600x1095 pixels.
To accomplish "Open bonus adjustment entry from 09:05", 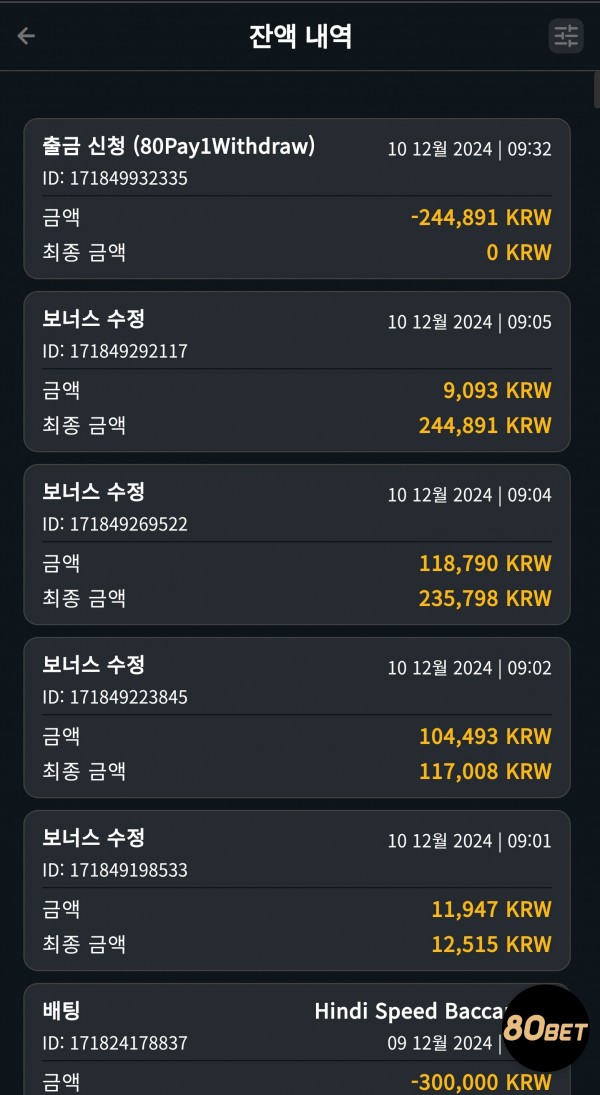I will (x=297, y=372).
